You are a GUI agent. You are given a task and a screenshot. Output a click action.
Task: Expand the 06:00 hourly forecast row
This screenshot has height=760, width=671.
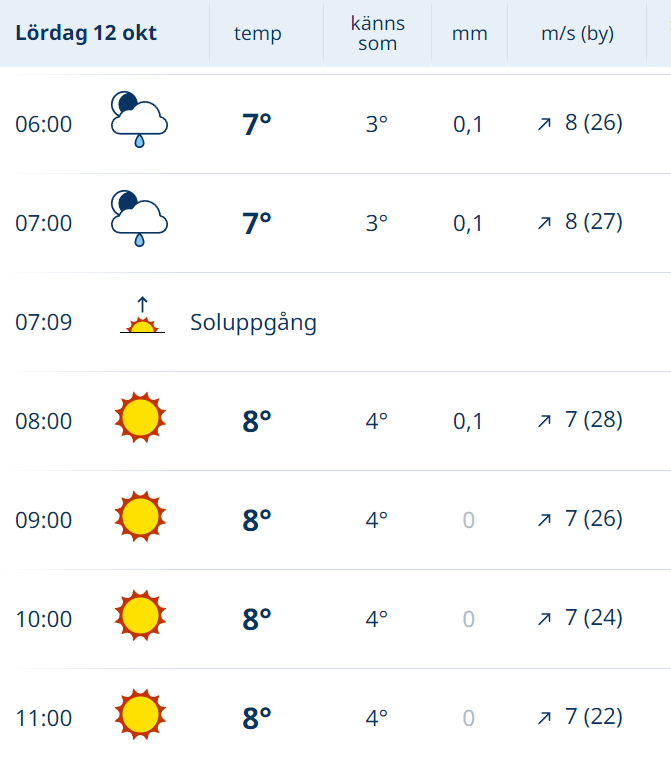335,124
